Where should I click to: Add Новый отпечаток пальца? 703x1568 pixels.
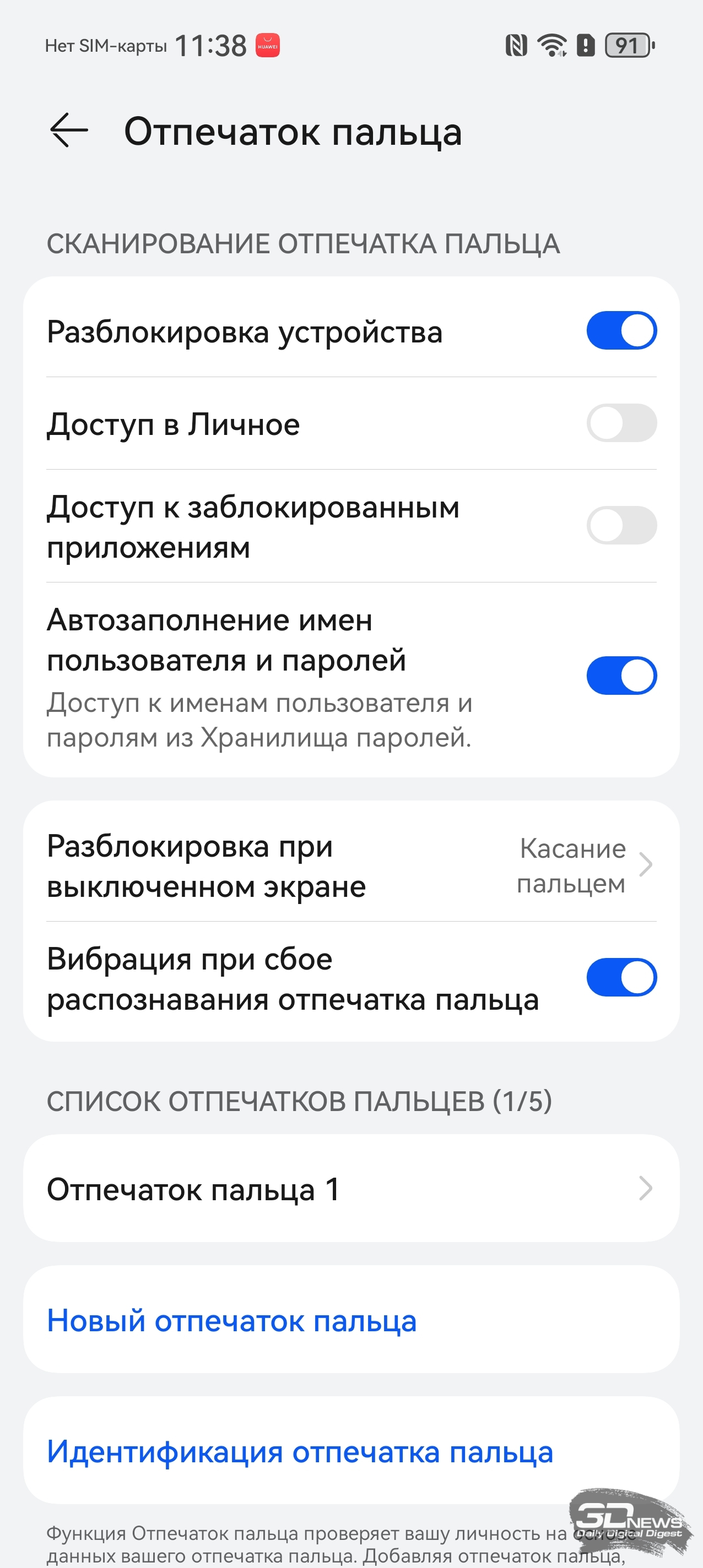tap(351, 1320)
